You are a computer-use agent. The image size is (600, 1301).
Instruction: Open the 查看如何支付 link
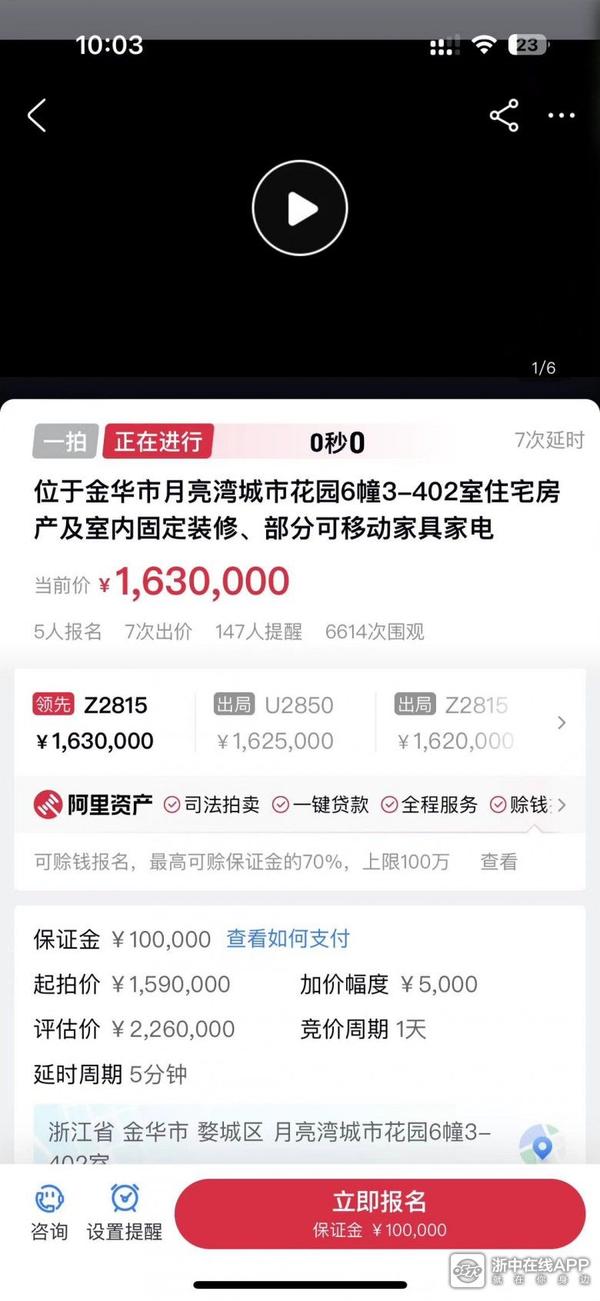[288, 939]
